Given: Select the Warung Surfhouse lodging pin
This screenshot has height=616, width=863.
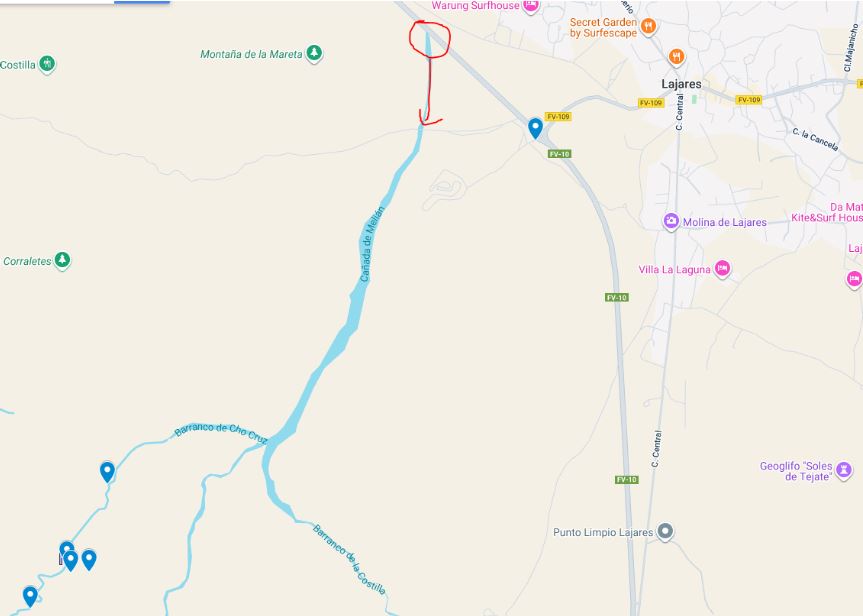Looking at the screenshot, I should pyautogui.click(x=530, y=5).
